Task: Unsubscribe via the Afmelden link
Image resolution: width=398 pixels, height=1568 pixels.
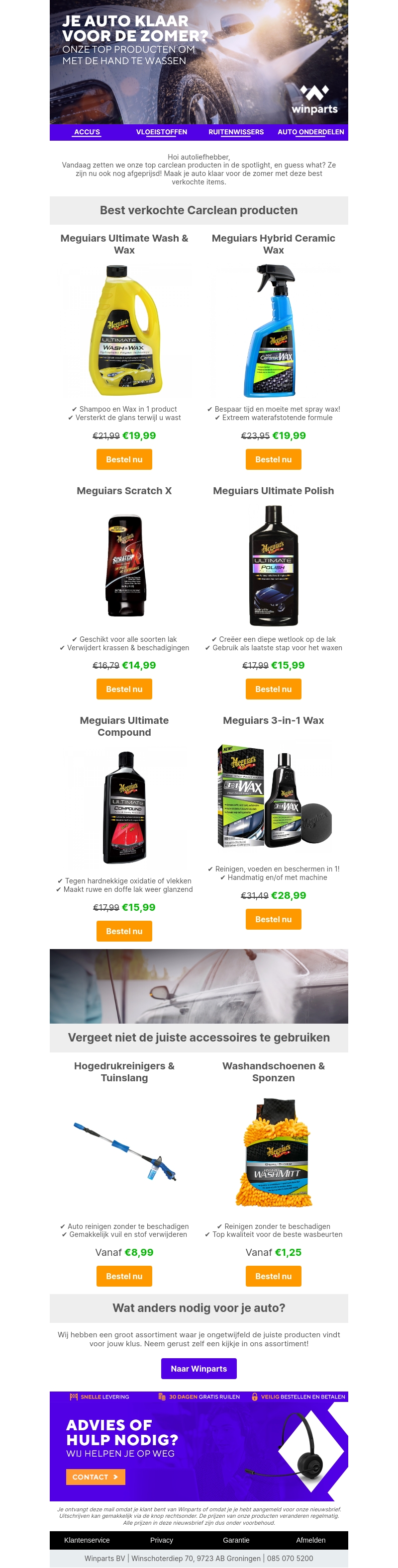Action: (x=311, y=1540)
